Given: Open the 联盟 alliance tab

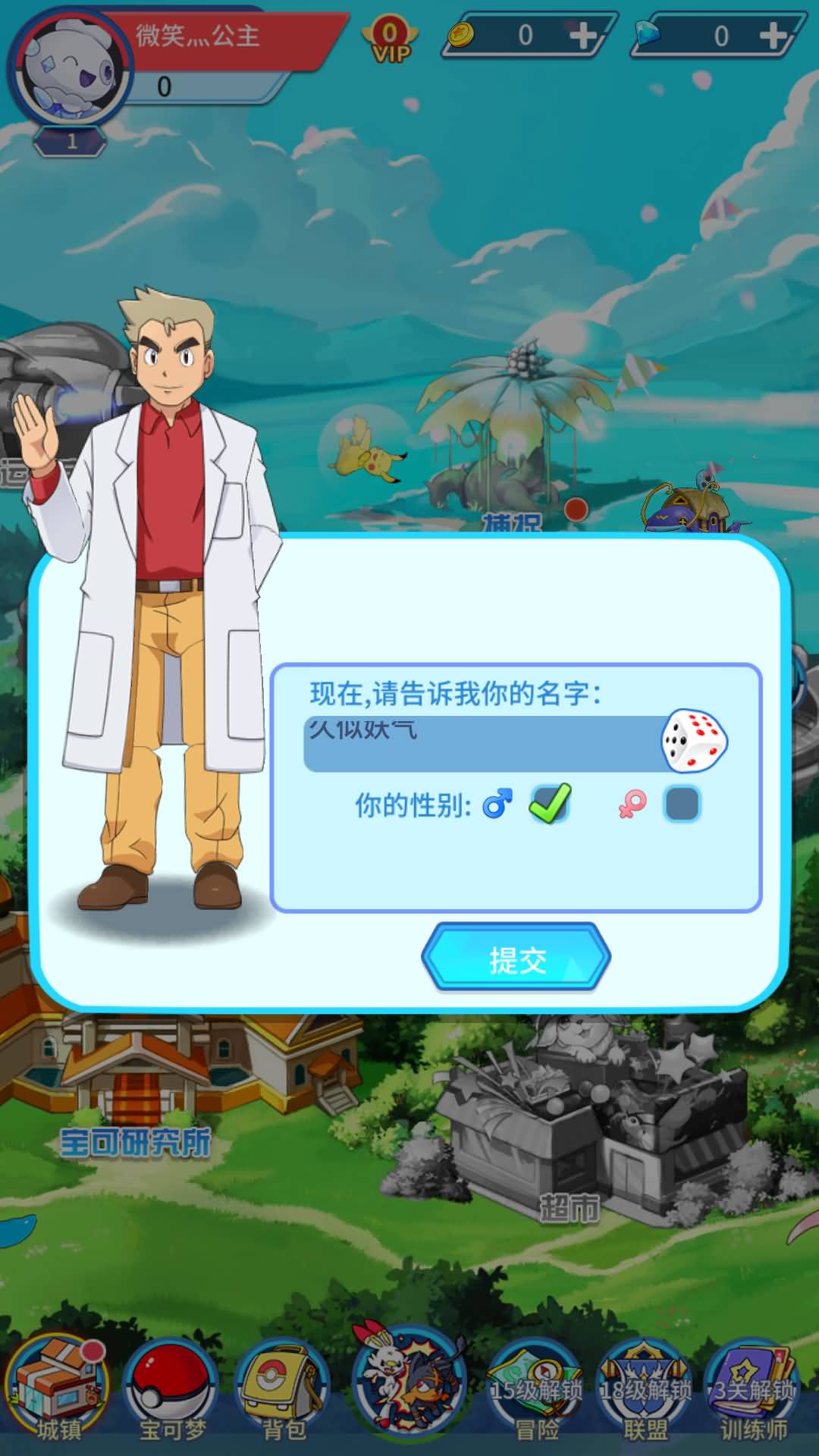Looking at the screenshot, I should 645,1392.
